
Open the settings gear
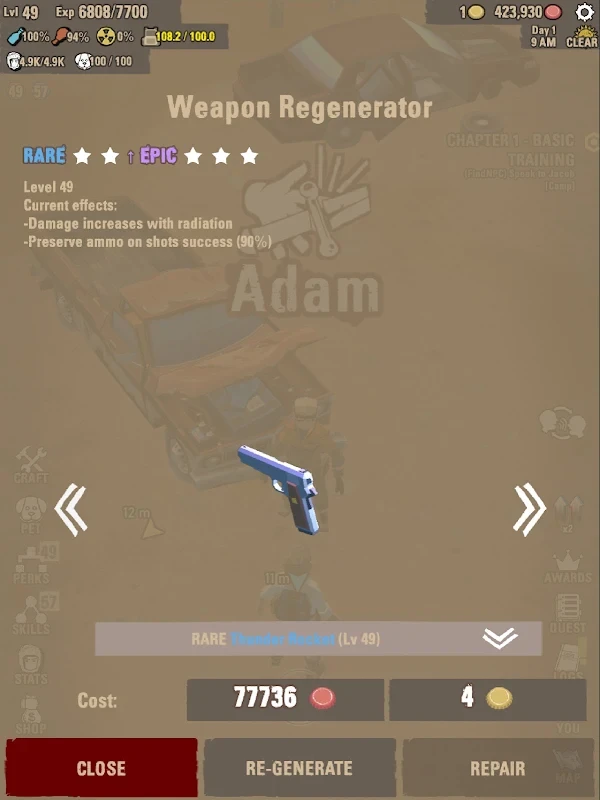[585, 12]
